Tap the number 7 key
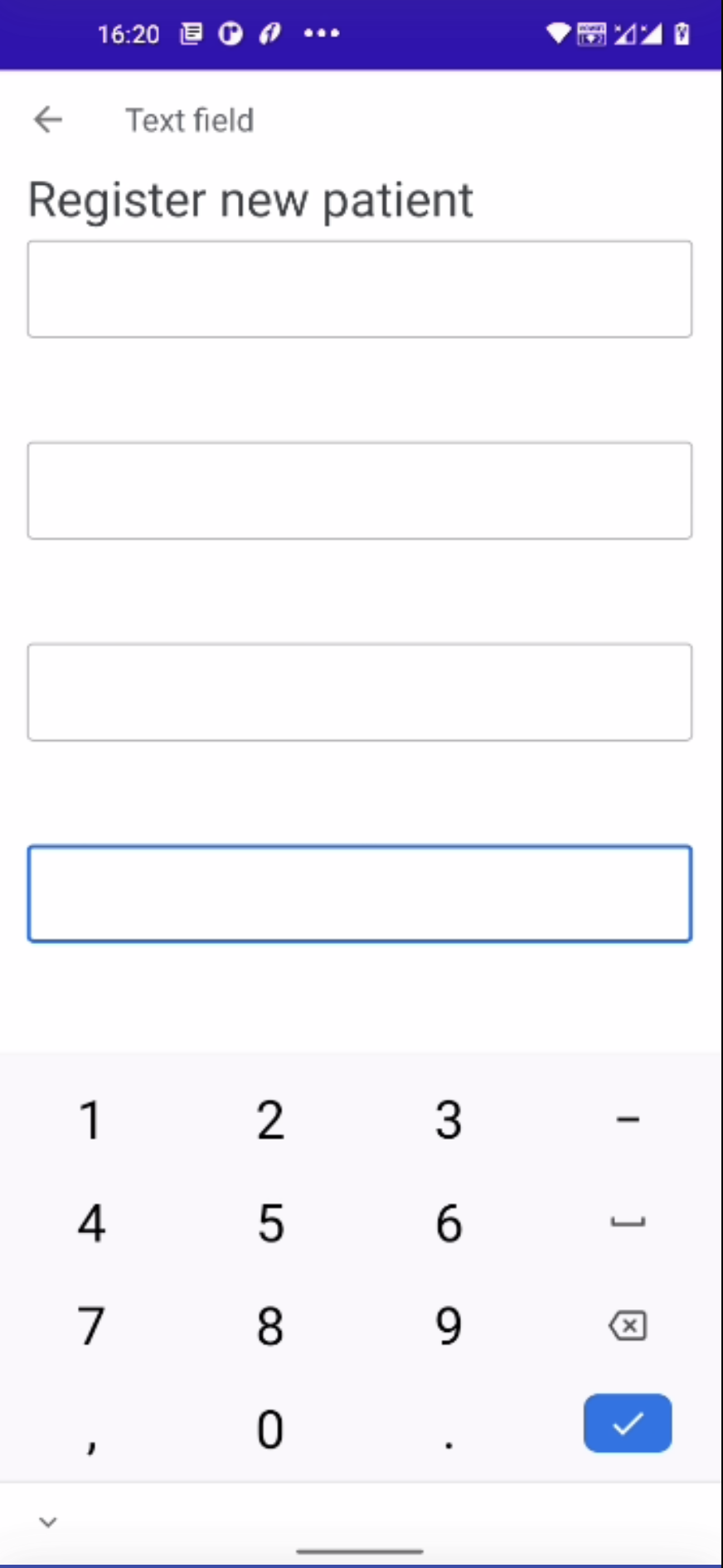The width and height of the screenshot is (723, 1568). coord(90,1325)
